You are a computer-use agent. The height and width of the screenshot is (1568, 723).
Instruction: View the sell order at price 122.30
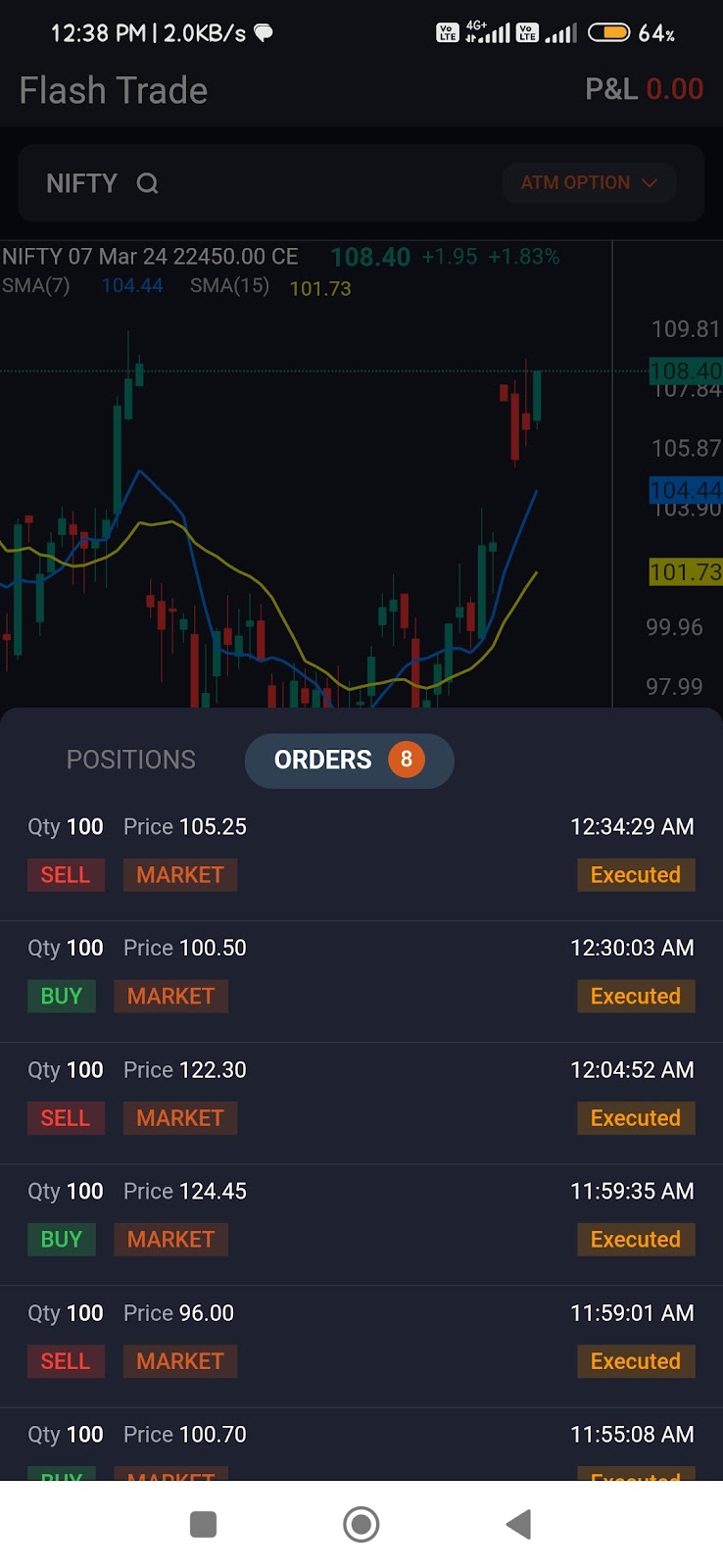pyautogui.click(x=361, y=1103)
